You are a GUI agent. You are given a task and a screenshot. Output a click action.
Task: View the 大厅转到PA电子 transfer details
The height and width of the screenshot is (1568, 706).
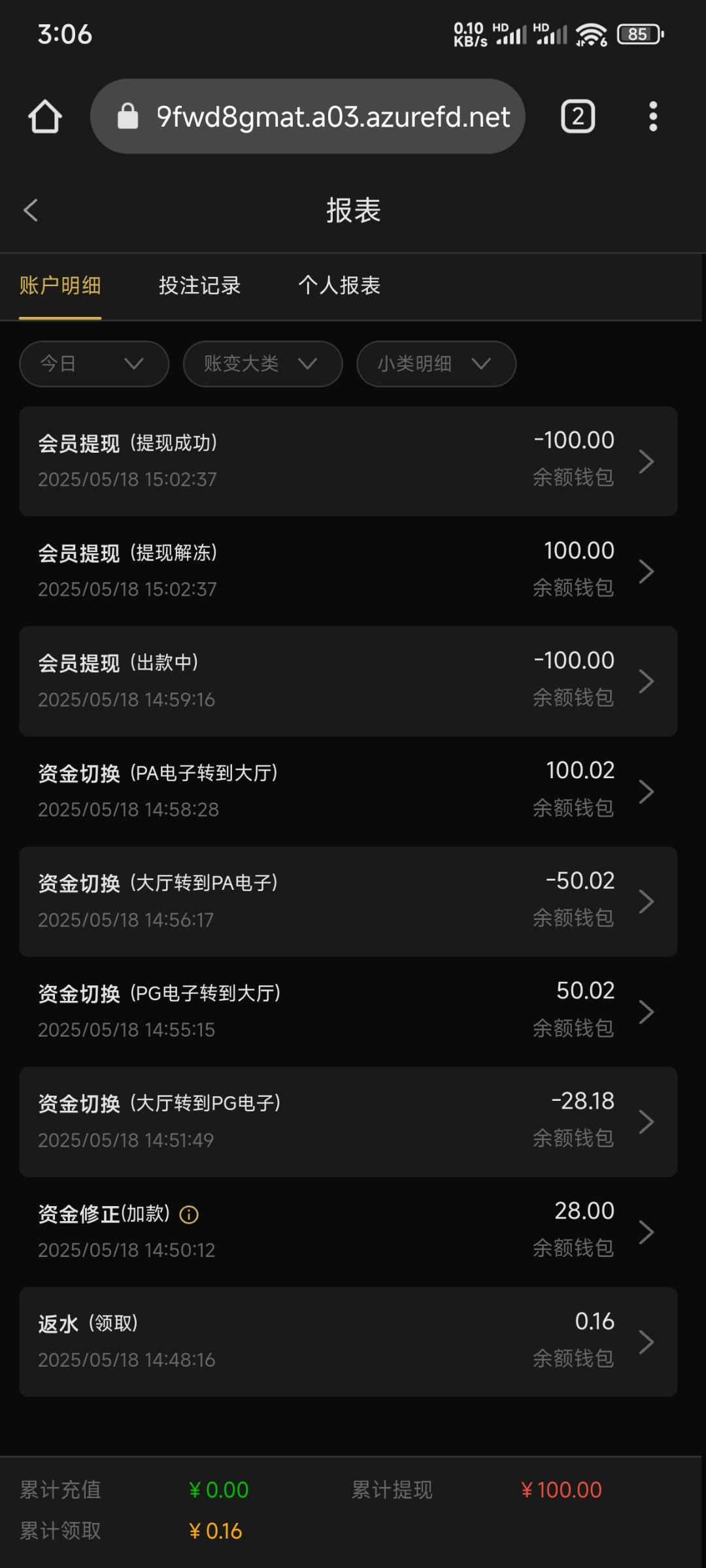point(348,902)
